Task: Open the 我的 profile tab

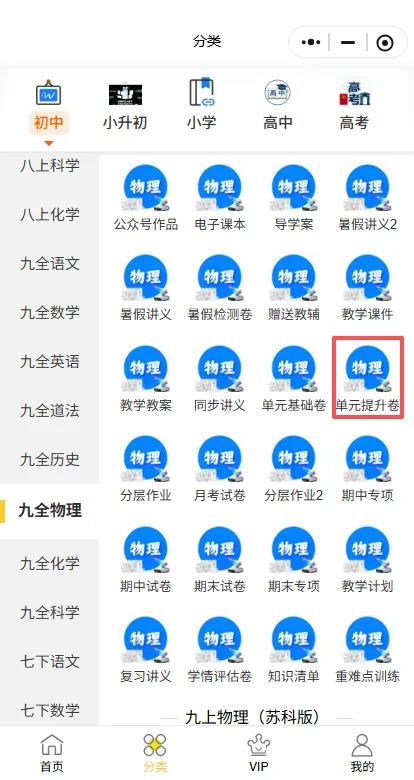Action: 362,753
